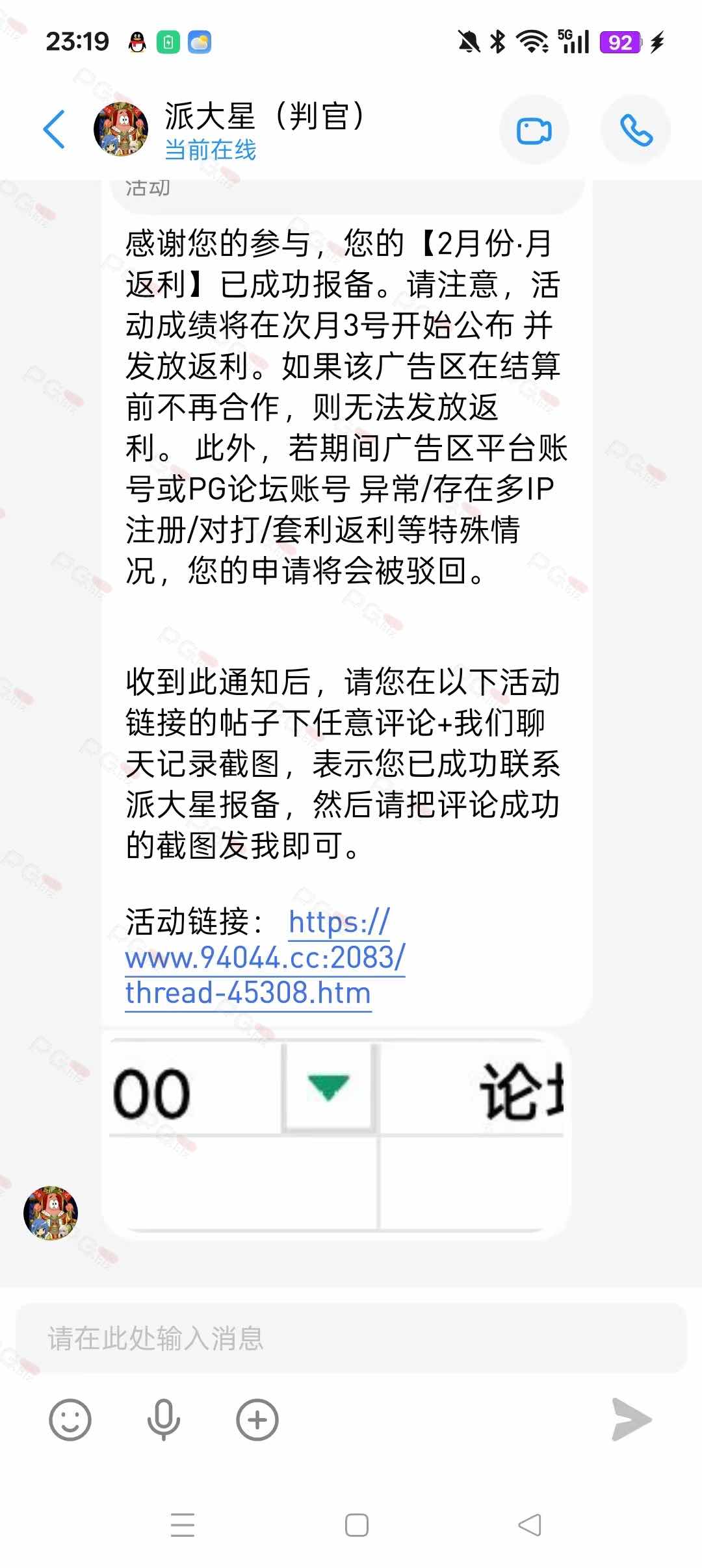View the received image with 论坛 table

click(337, 1135)
